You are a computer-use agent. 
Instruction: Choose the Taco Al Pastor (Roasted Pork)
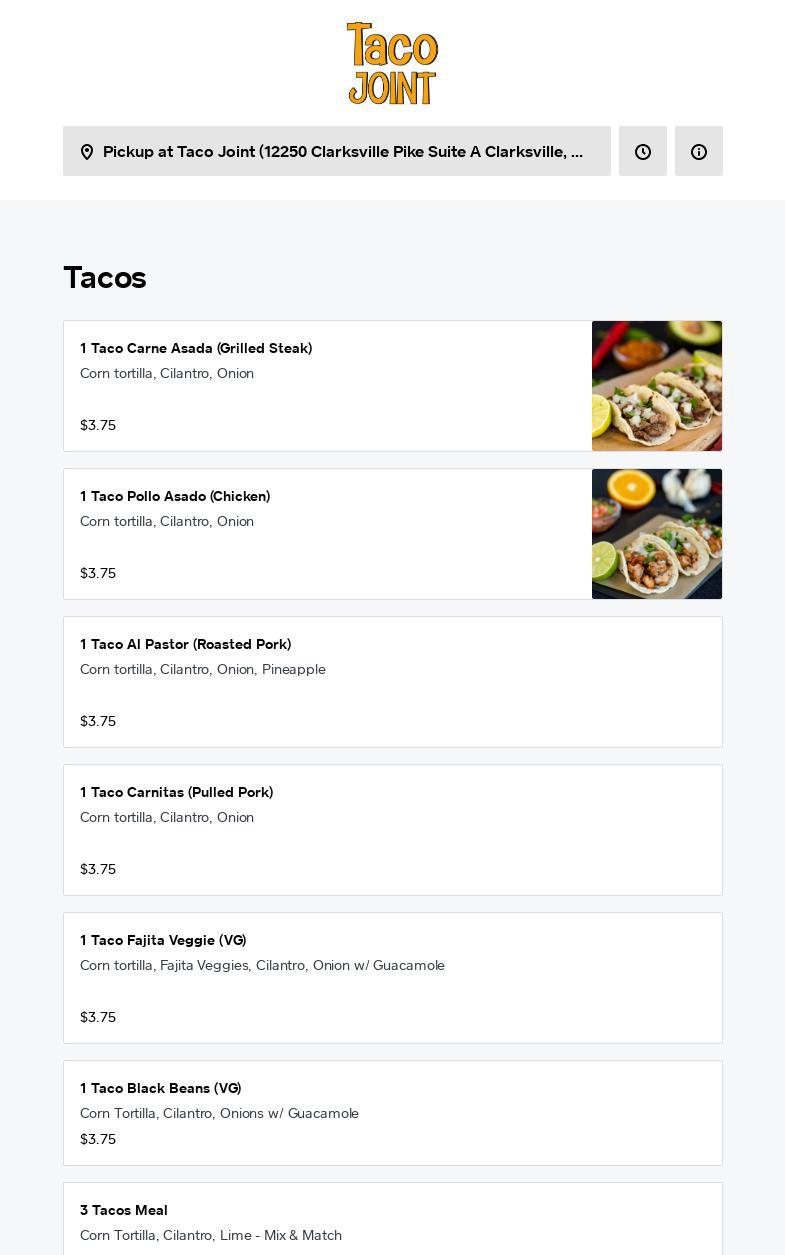tap(392, 682)
